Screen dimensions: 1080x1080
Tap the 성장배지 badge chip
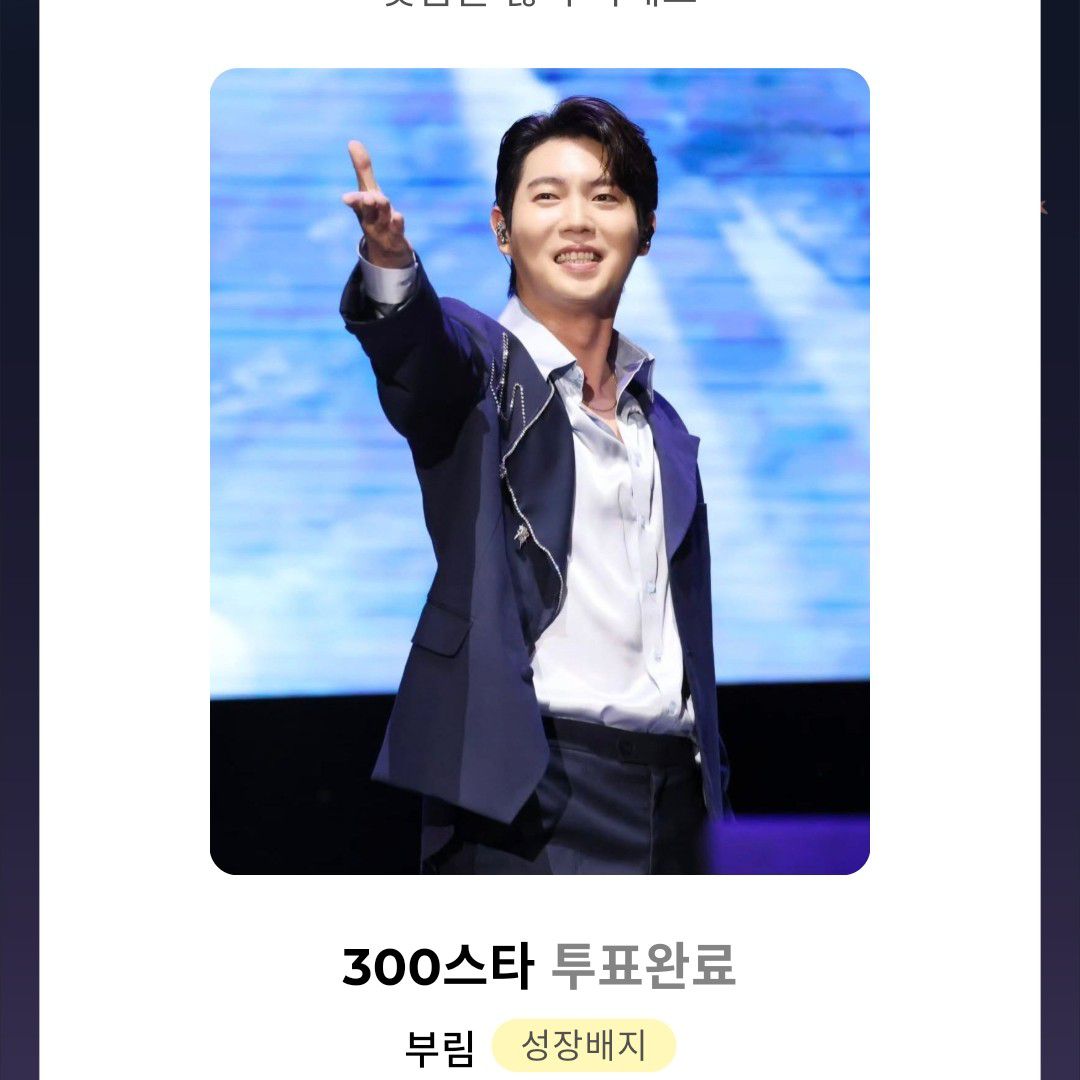583,1046
